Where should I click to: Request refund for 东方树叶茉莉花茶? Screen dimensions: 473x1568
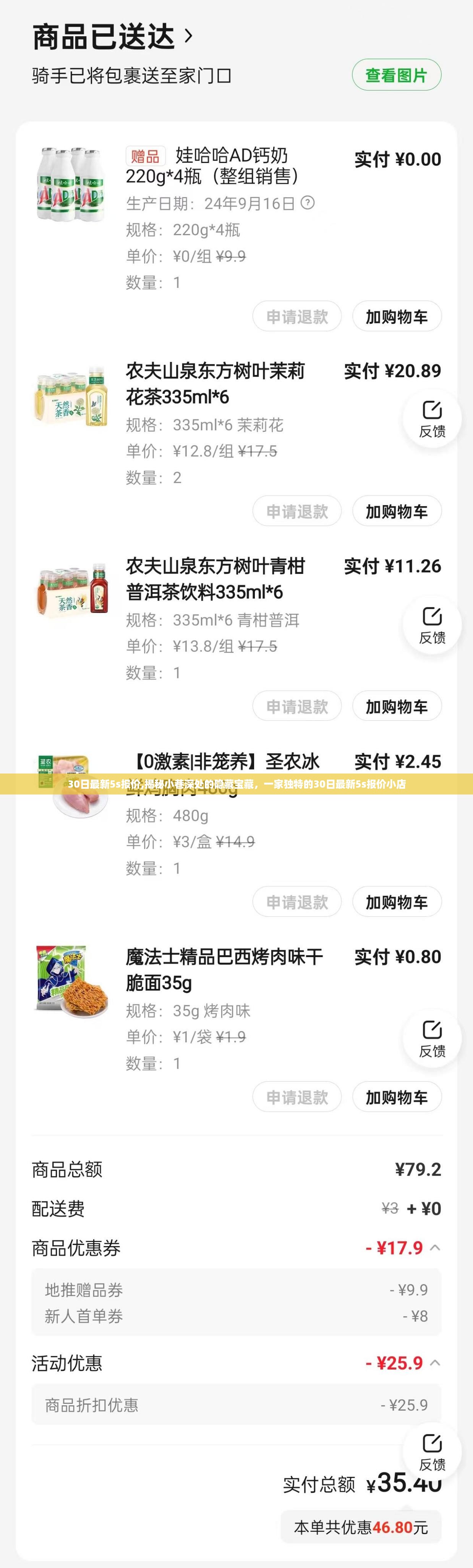point(297,511)
